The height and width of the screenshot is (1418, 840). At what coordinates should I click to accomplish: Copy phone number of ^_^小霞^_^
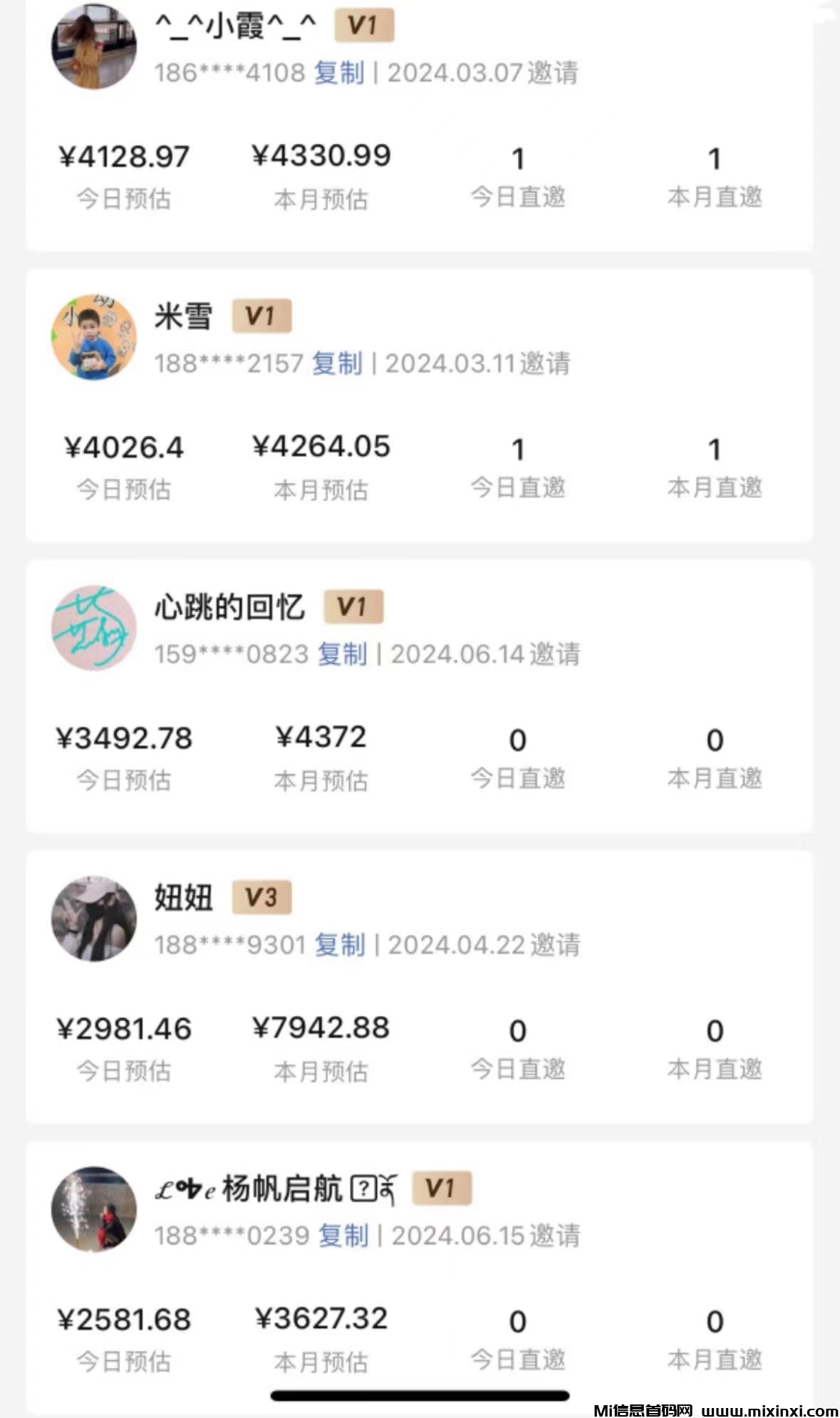point(339,73)
